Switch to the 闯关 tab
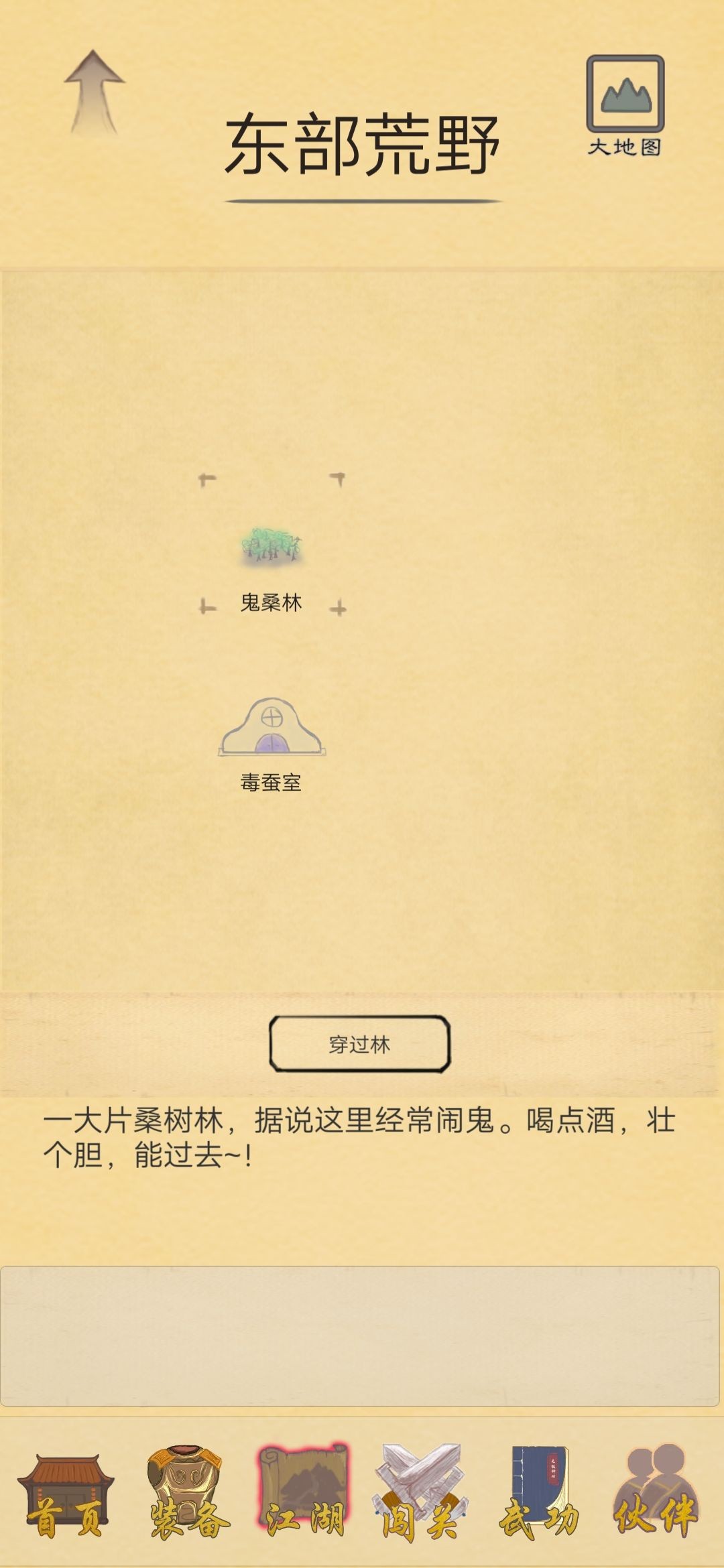The image size is (724, 1568). 420,1494
